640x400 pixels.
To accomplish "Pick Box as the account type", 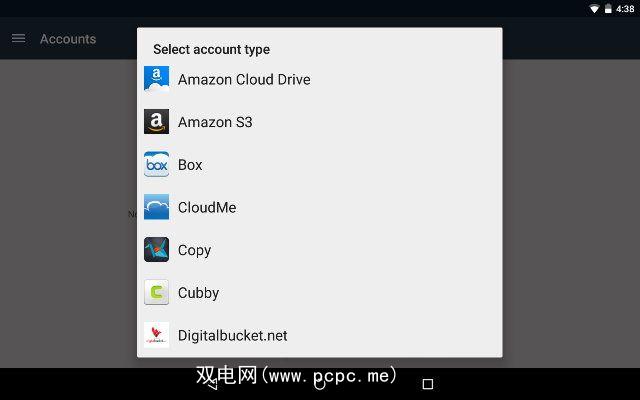I will click(190, 165).
